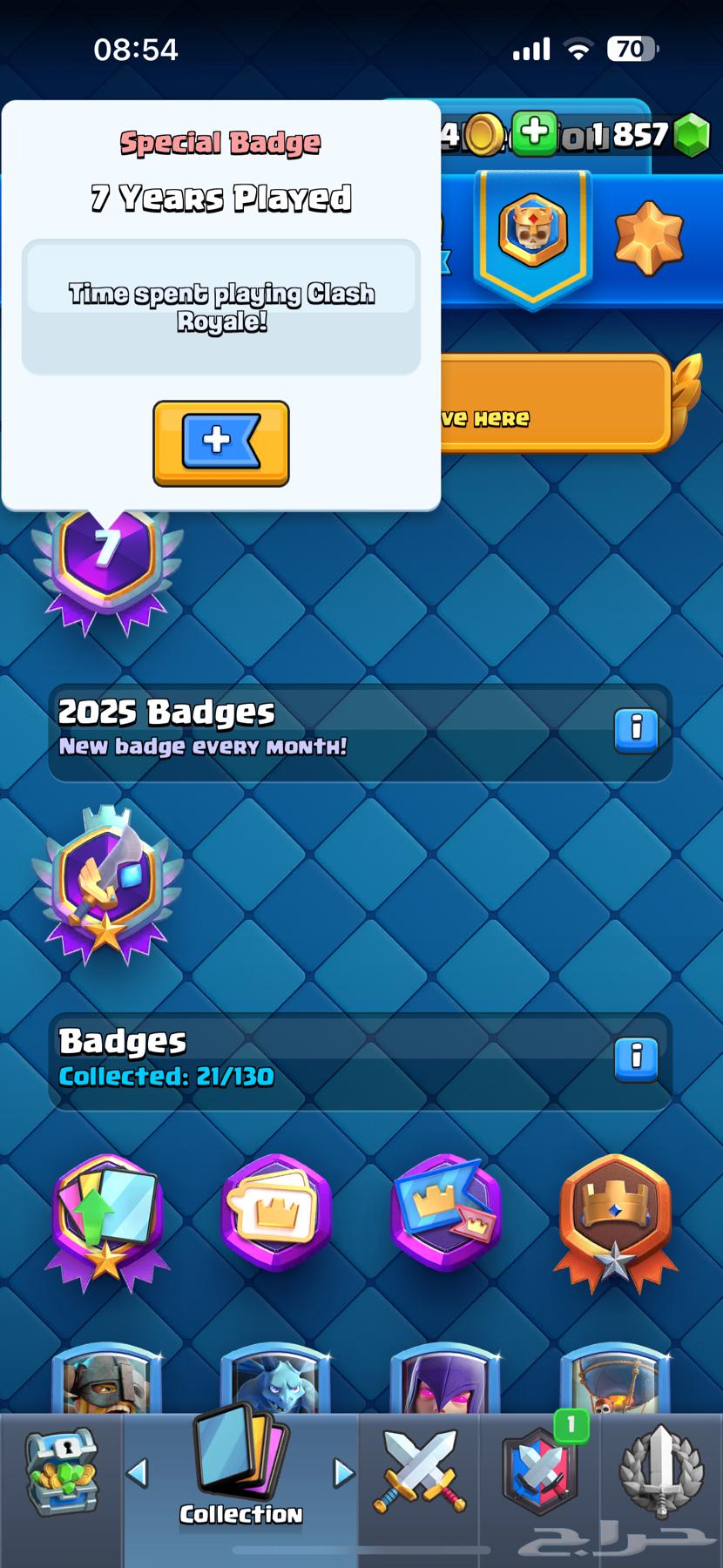Select the 7 Years Played badge
This screenshot has height=1568, width=723.
[106, 564]
